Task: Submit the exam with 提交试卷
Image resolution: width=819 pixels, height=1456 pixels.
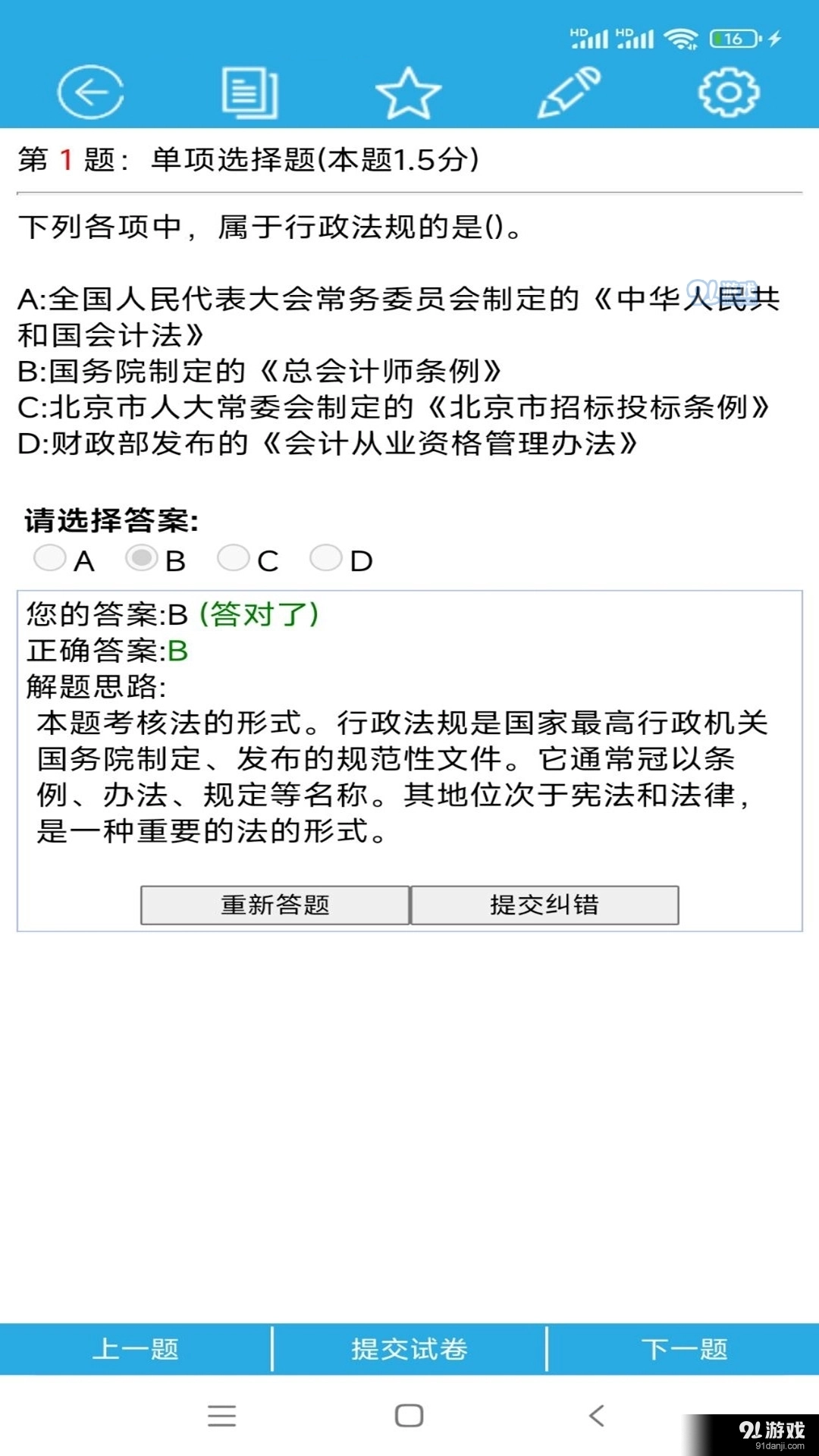Action: tap(409, 1349)
